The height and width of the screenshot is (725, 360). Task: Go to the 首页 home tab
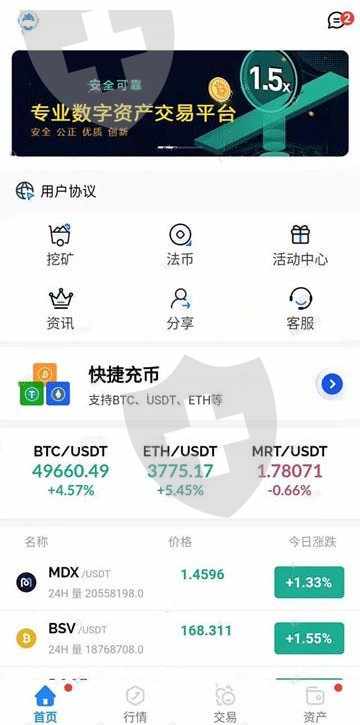click(45, 704)
